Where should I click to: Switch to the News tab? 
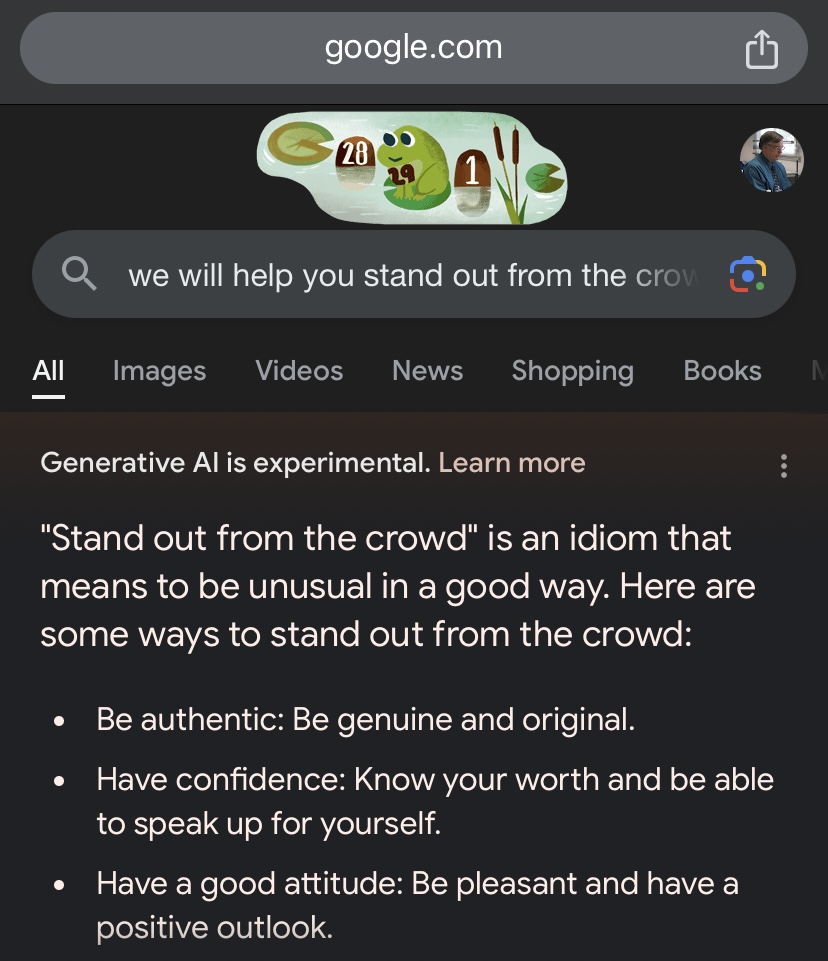pyautogui.click(x=427, y=371)
